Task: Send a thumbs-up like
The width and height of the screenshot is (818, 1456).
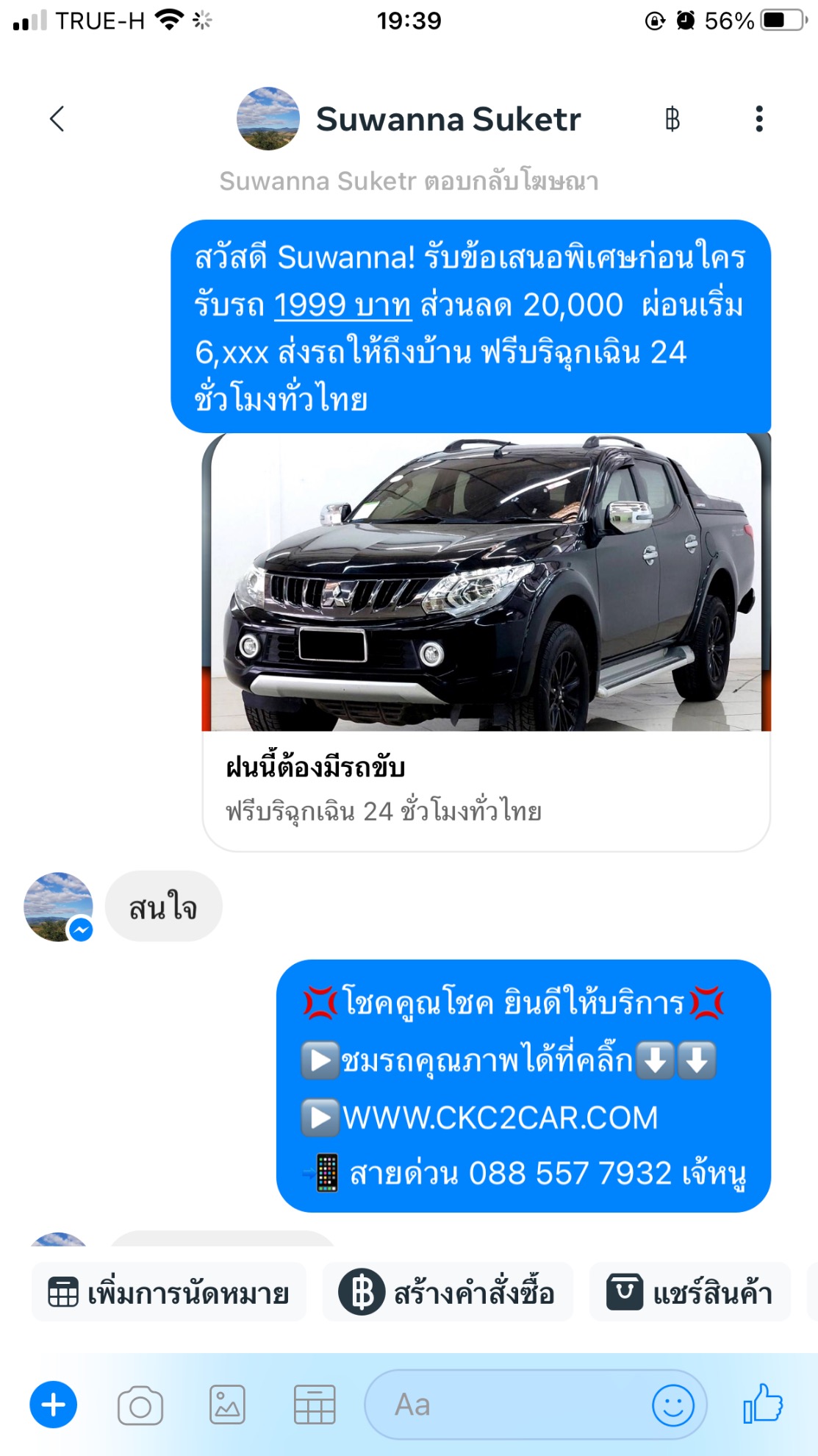Action: pos(763,1404)
